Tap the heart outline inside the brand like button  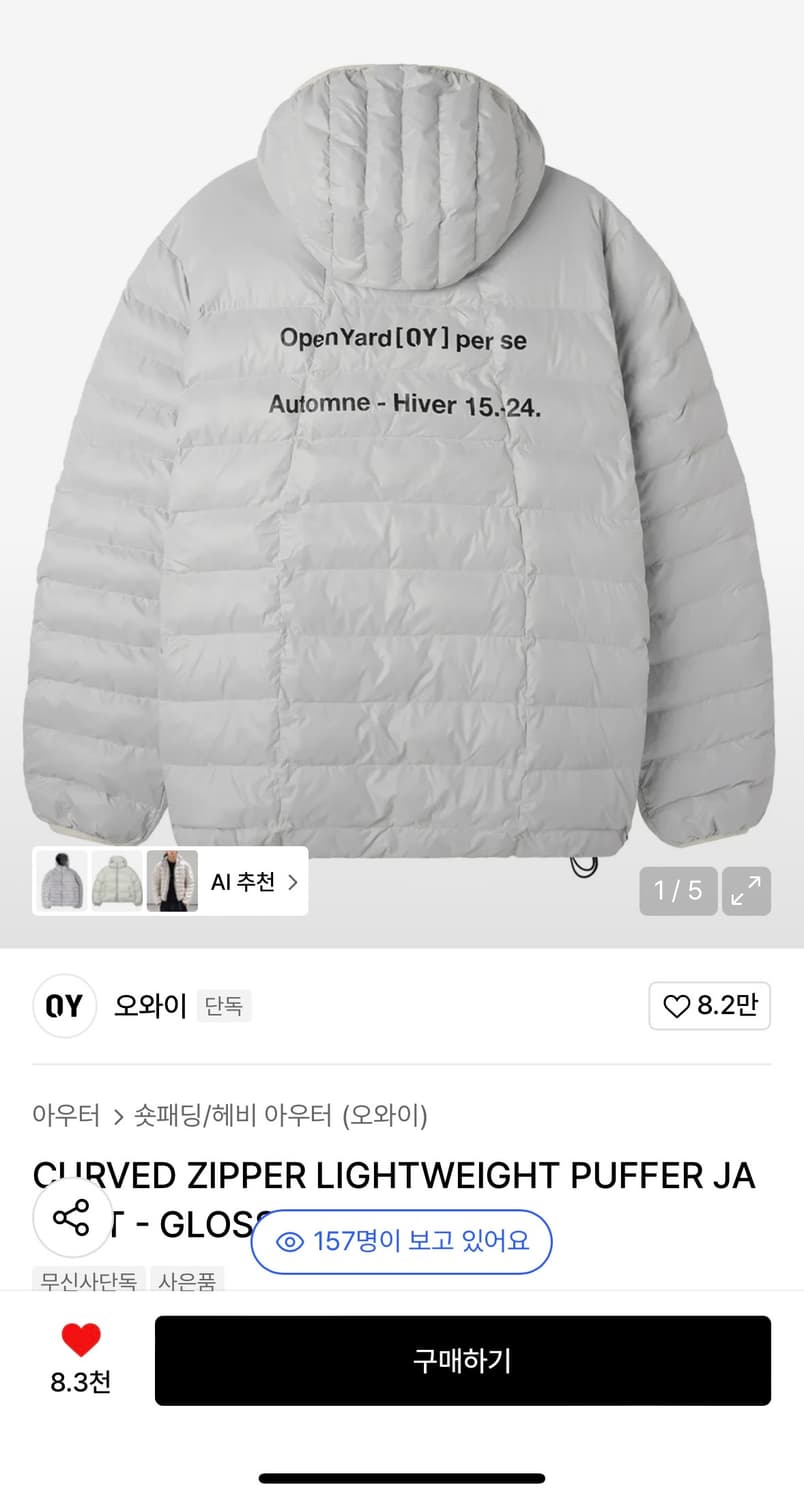pos(679,1006)
